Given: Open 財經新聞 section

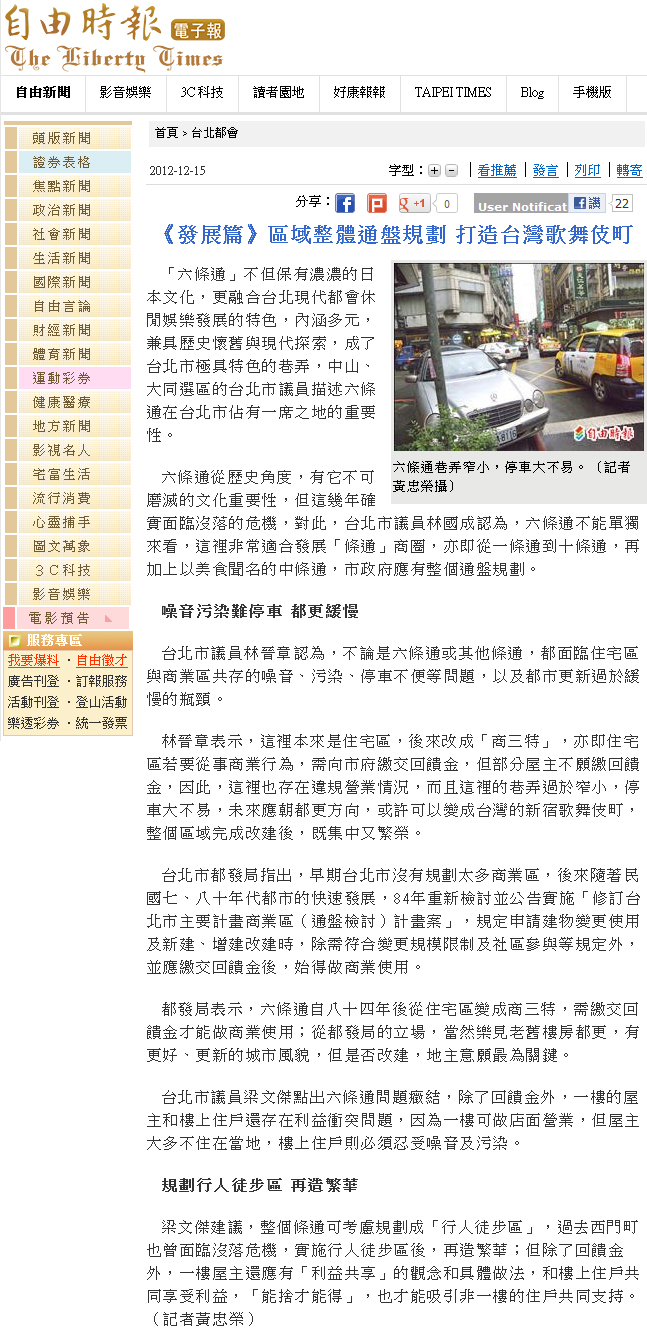Looking at the screenshot, I should [x=62, y=330].
